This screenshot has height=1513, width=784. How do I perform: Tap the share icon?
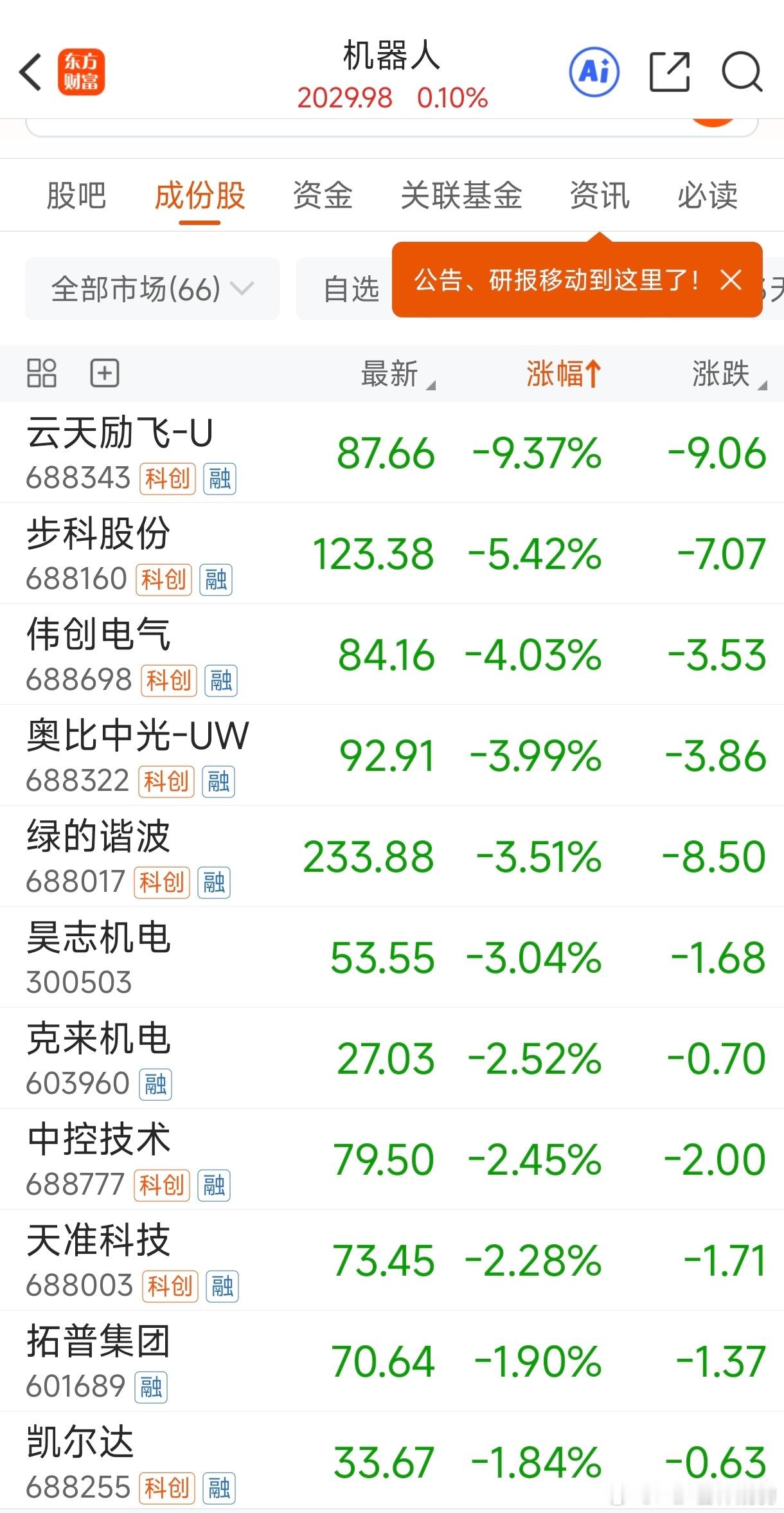tap(670, 73)
